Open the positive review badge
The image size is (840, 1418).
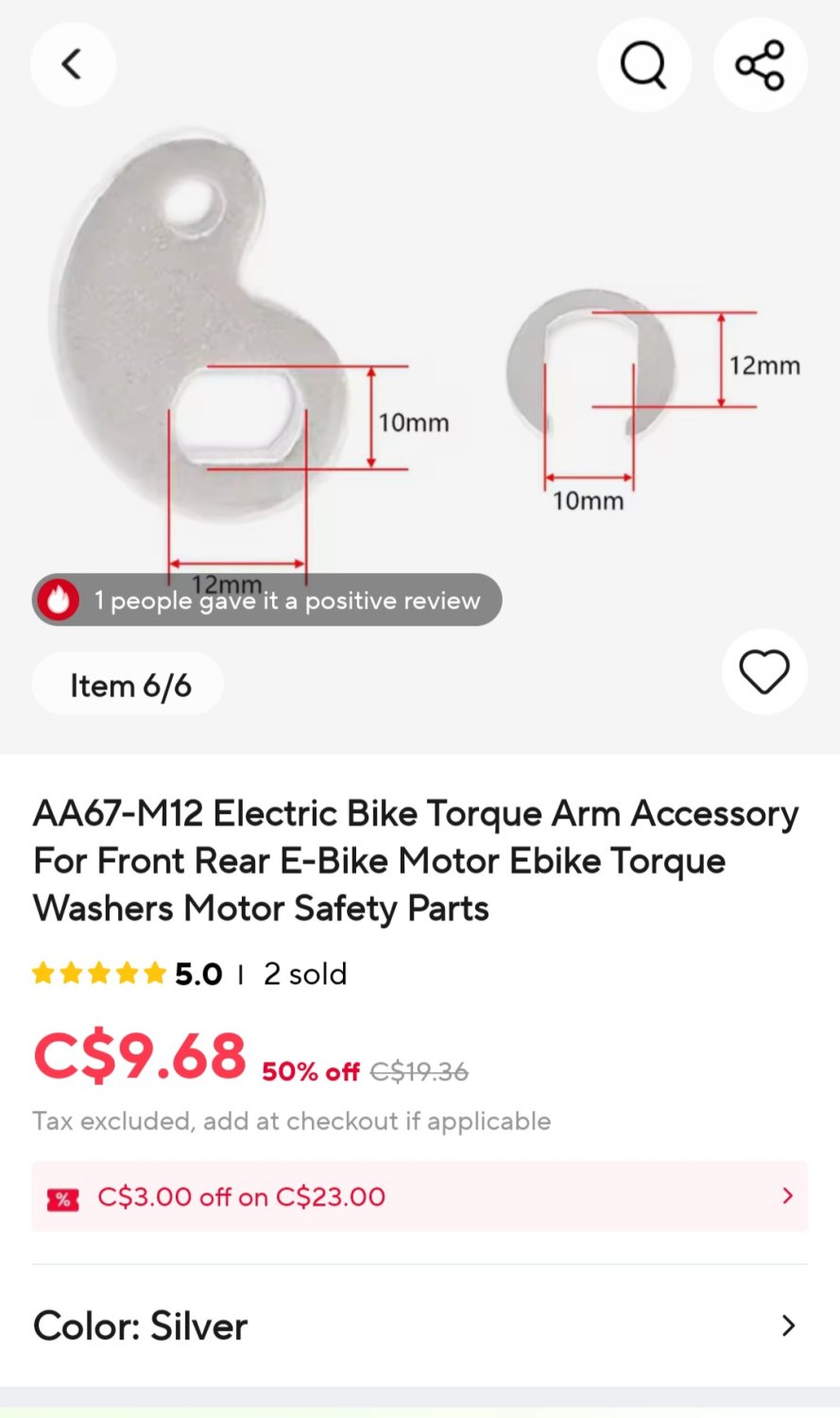point(267,600)
